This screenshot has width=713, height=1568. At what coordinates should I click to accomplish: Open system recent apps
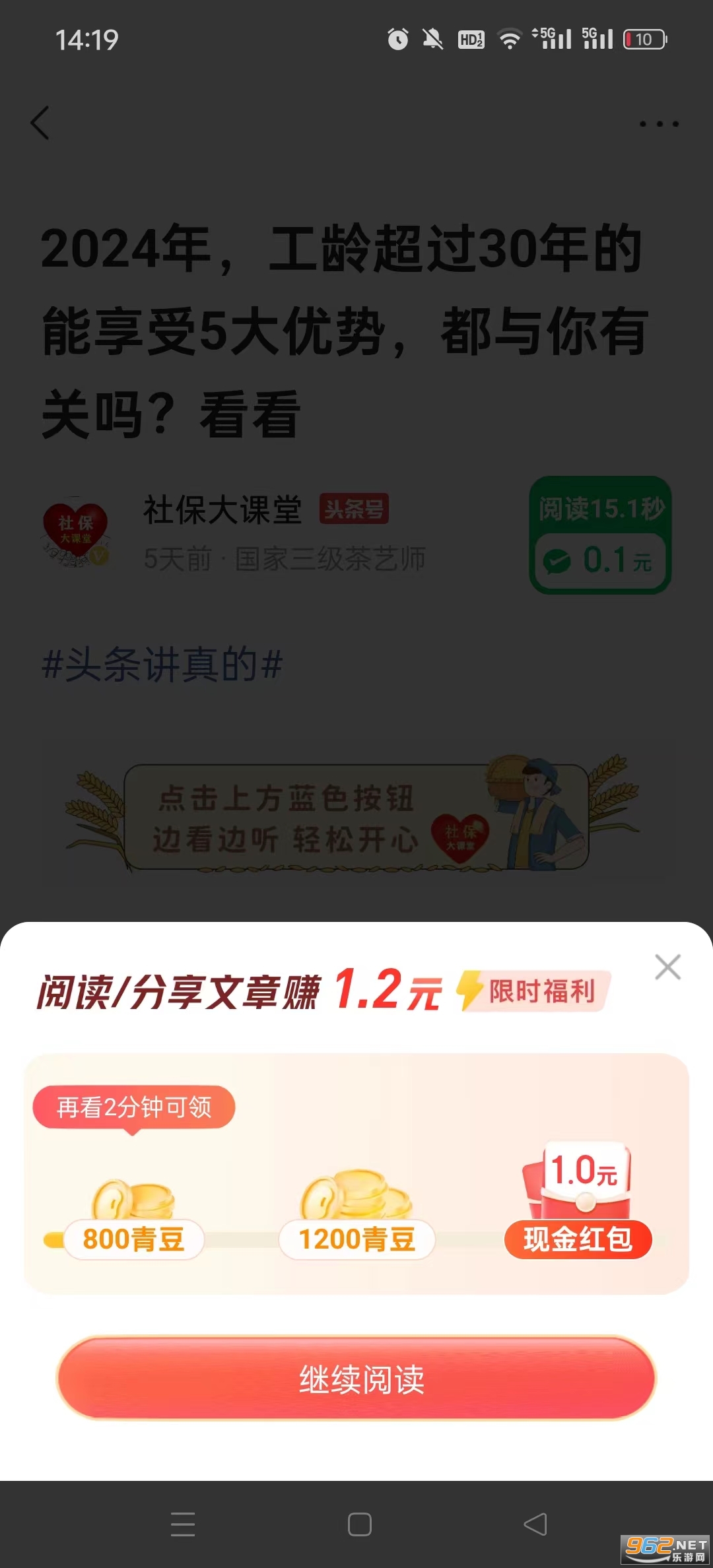182,1524
